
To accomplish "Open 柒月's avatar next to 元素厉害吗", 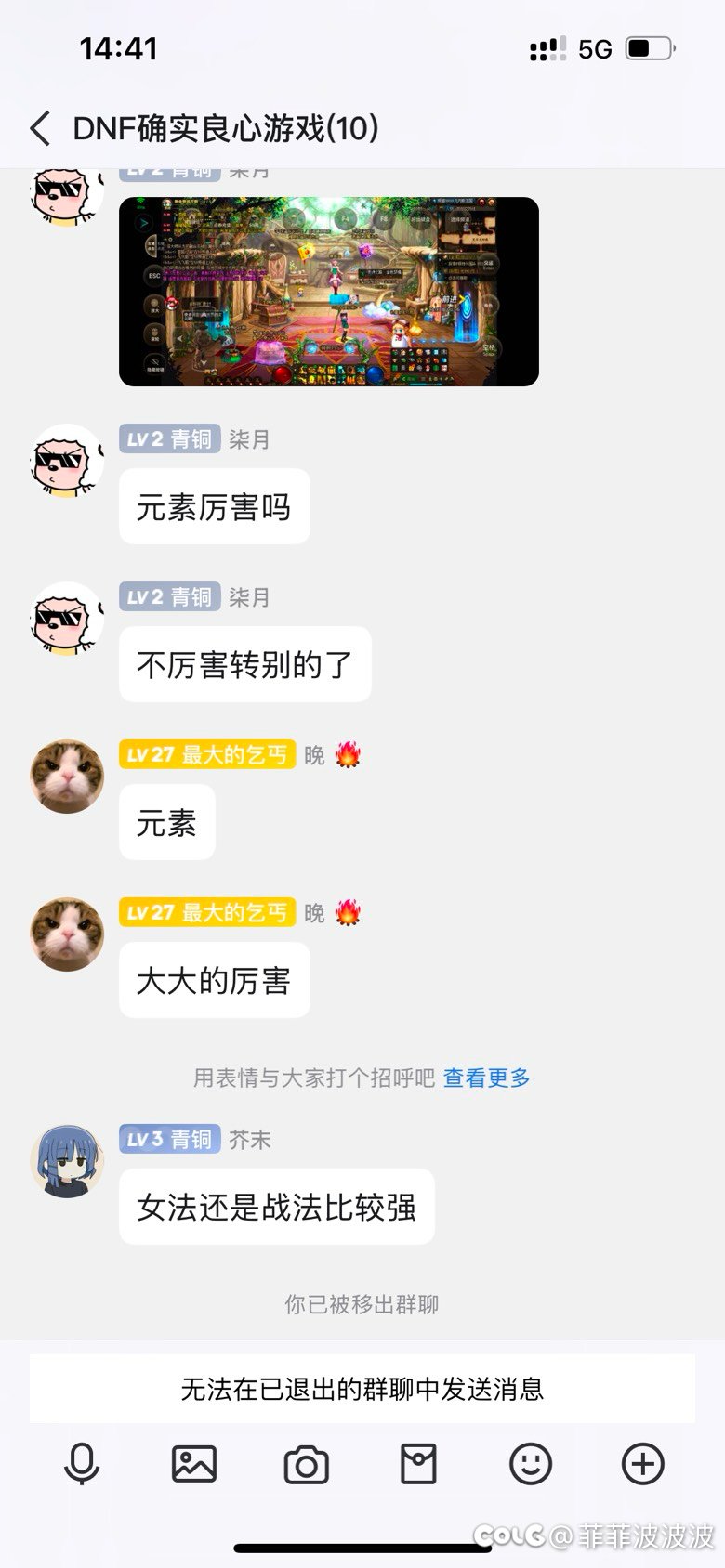I will pyautogui.click(x=67, y=461).
